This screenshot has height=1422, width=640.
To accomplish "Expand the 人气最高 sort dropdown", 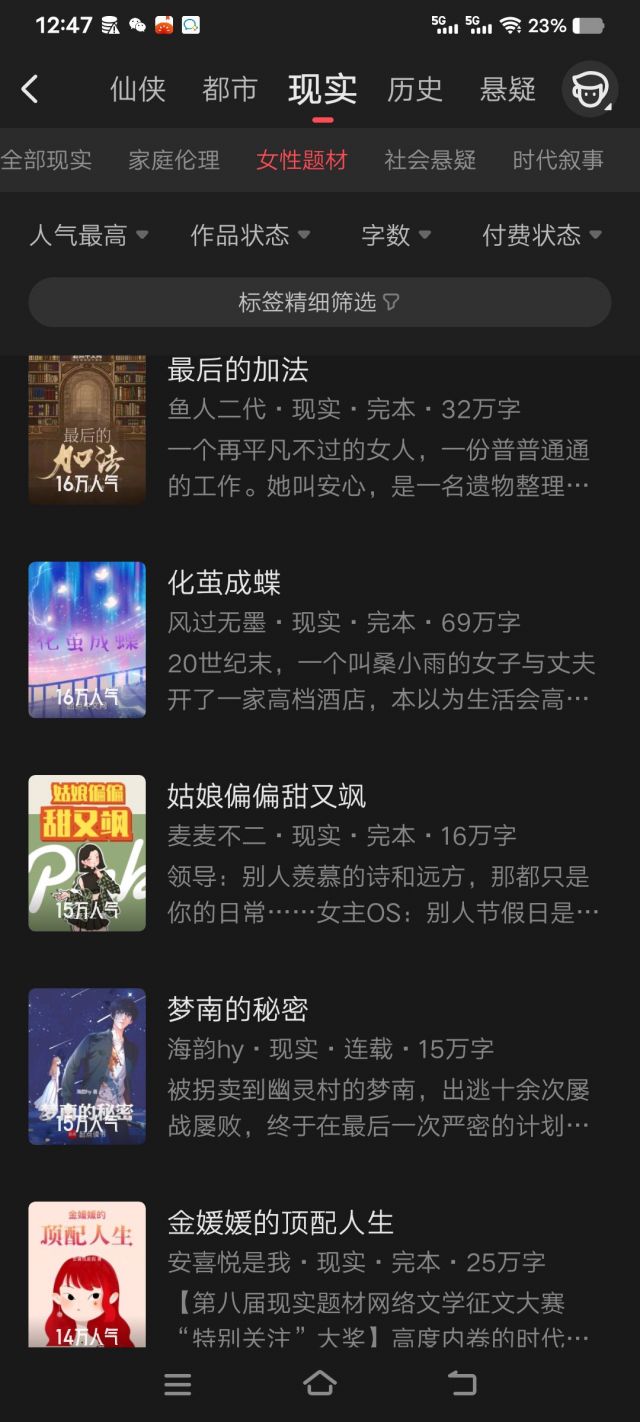I will (89, 235).
